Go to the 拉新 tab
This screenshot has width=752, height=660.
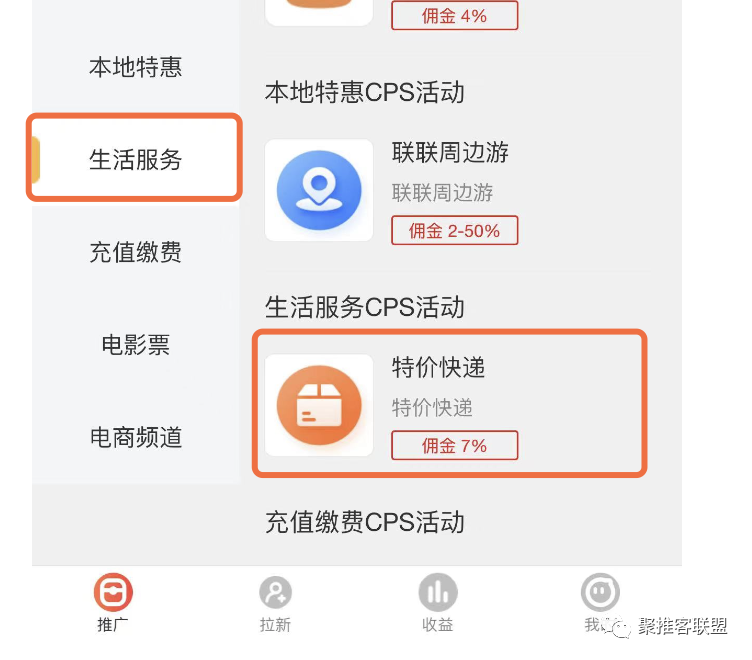click(275, 603)
